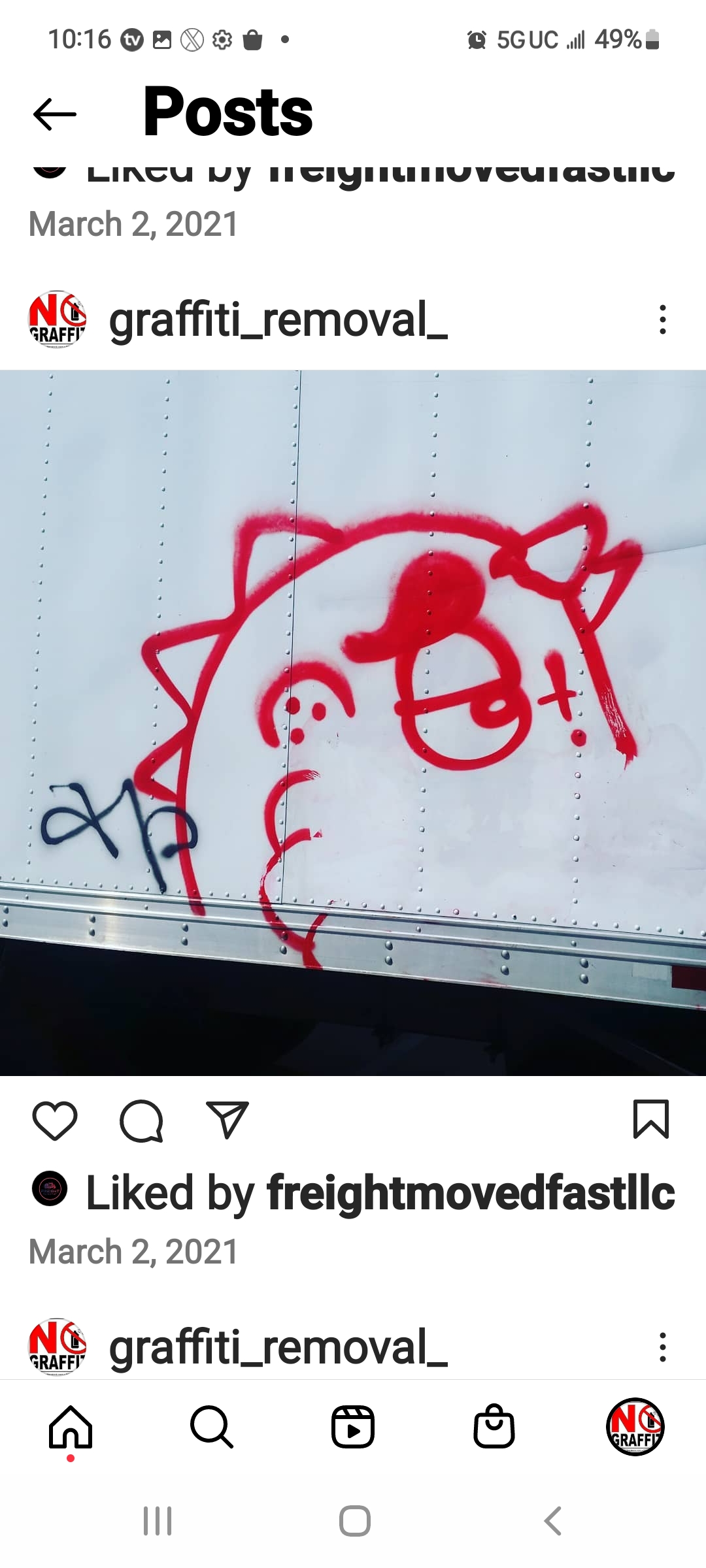
Task: Switch to the Reels tab
Action: pos(353,1428)
